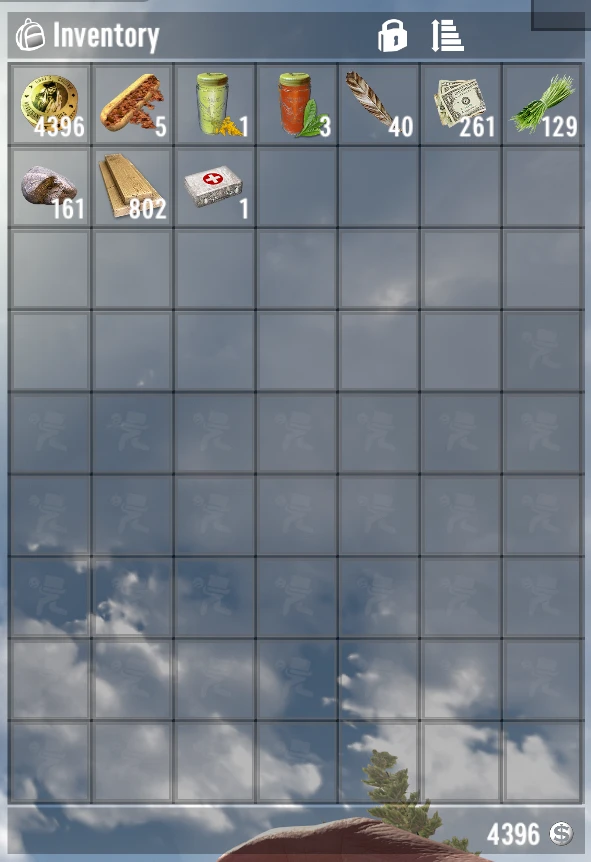This screenshot has width=591, height=862.
Task: Select the green jar drink item
Action: pos(215,104)
